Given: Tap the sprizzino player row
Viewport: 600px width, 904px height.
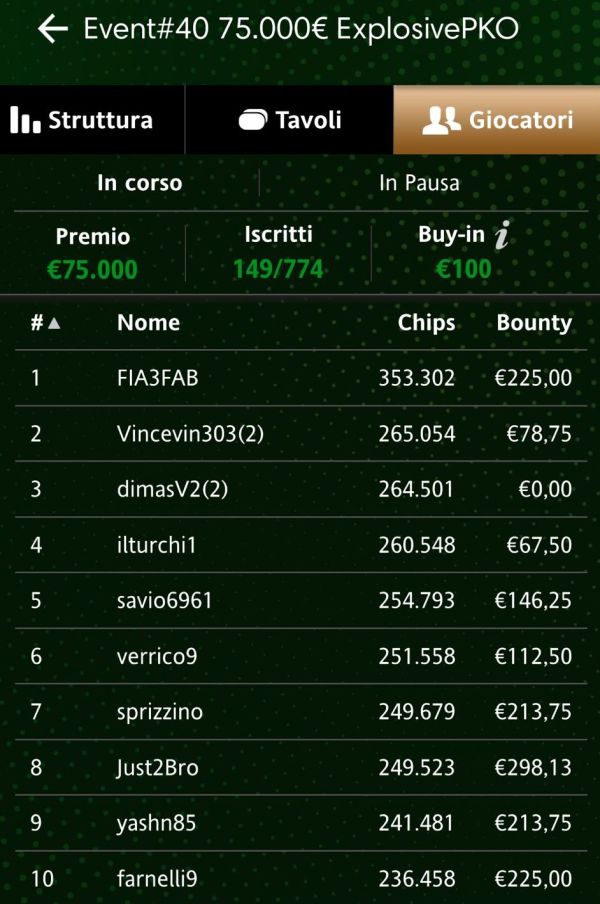Looking at the screenshot, I should [x=160, y=712].
